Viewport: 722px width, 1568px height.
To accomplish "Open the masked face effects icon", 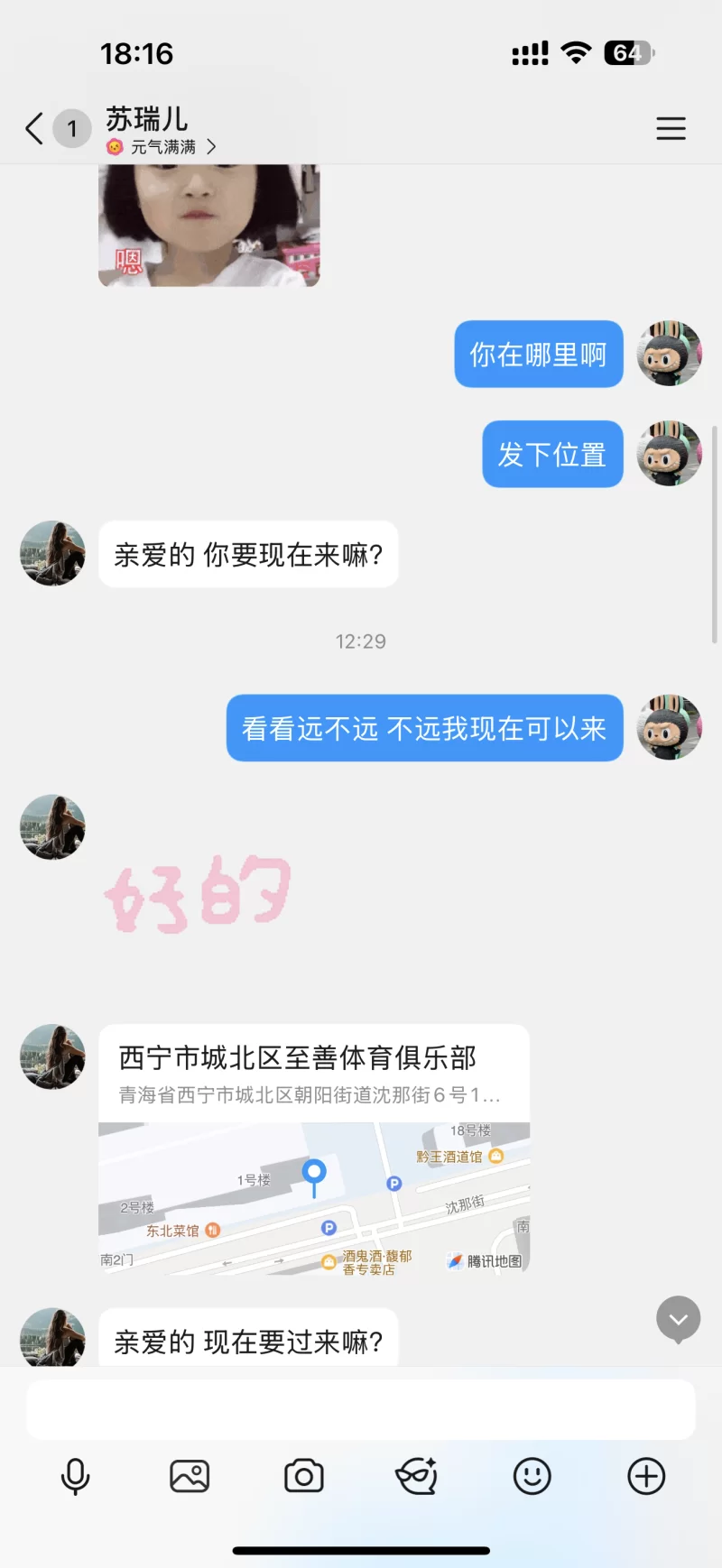I will [x=417, y=1477].
